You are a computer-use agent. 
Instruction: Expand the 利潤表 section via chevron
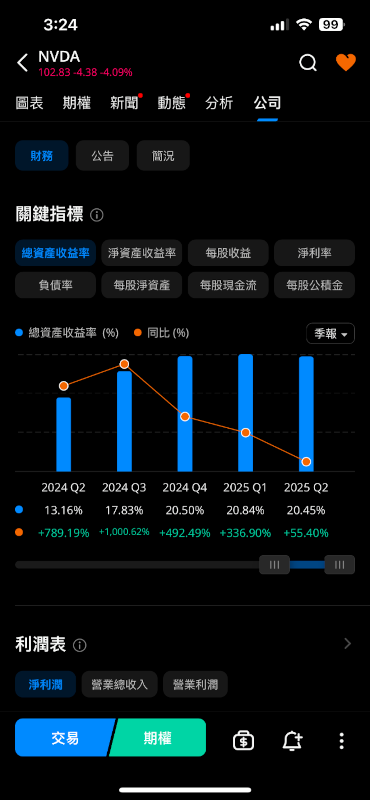pos(348,644)
